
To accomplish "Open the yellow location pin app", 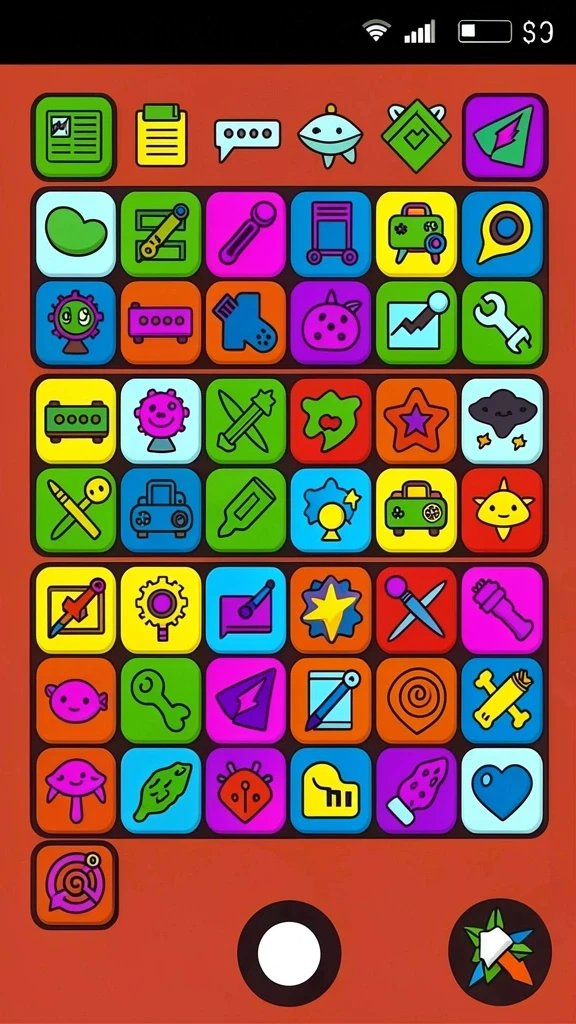I will pyautogui.click(x=502, y=234).
